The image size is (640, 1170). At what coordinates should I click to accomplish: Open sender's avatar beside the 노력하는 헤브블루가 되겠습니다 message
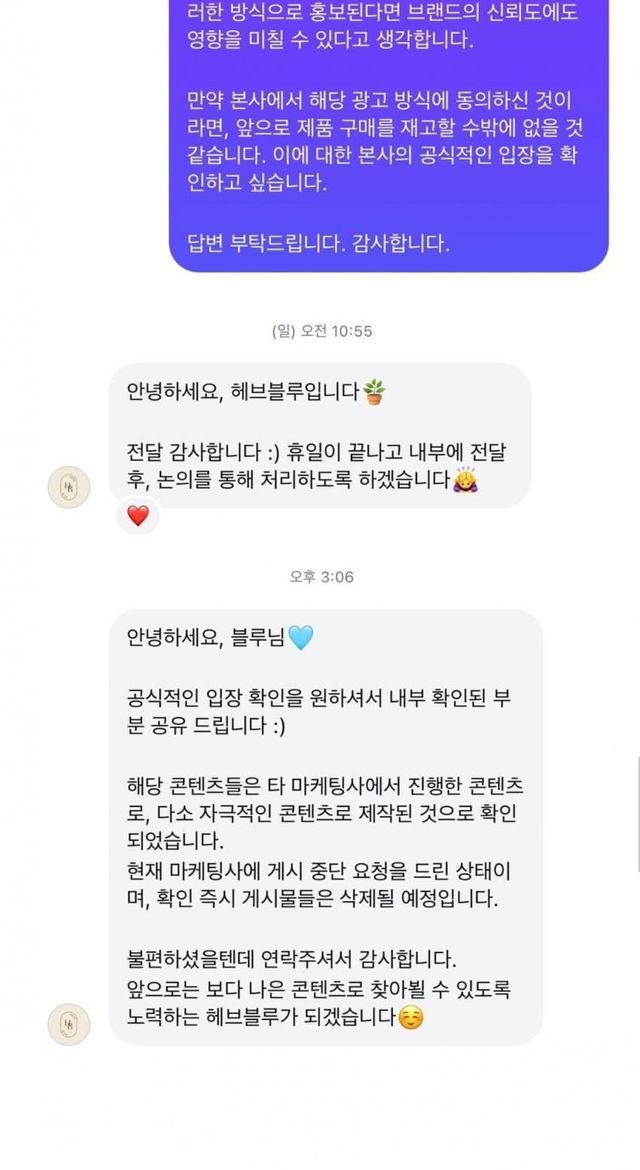pos(69,1024)
